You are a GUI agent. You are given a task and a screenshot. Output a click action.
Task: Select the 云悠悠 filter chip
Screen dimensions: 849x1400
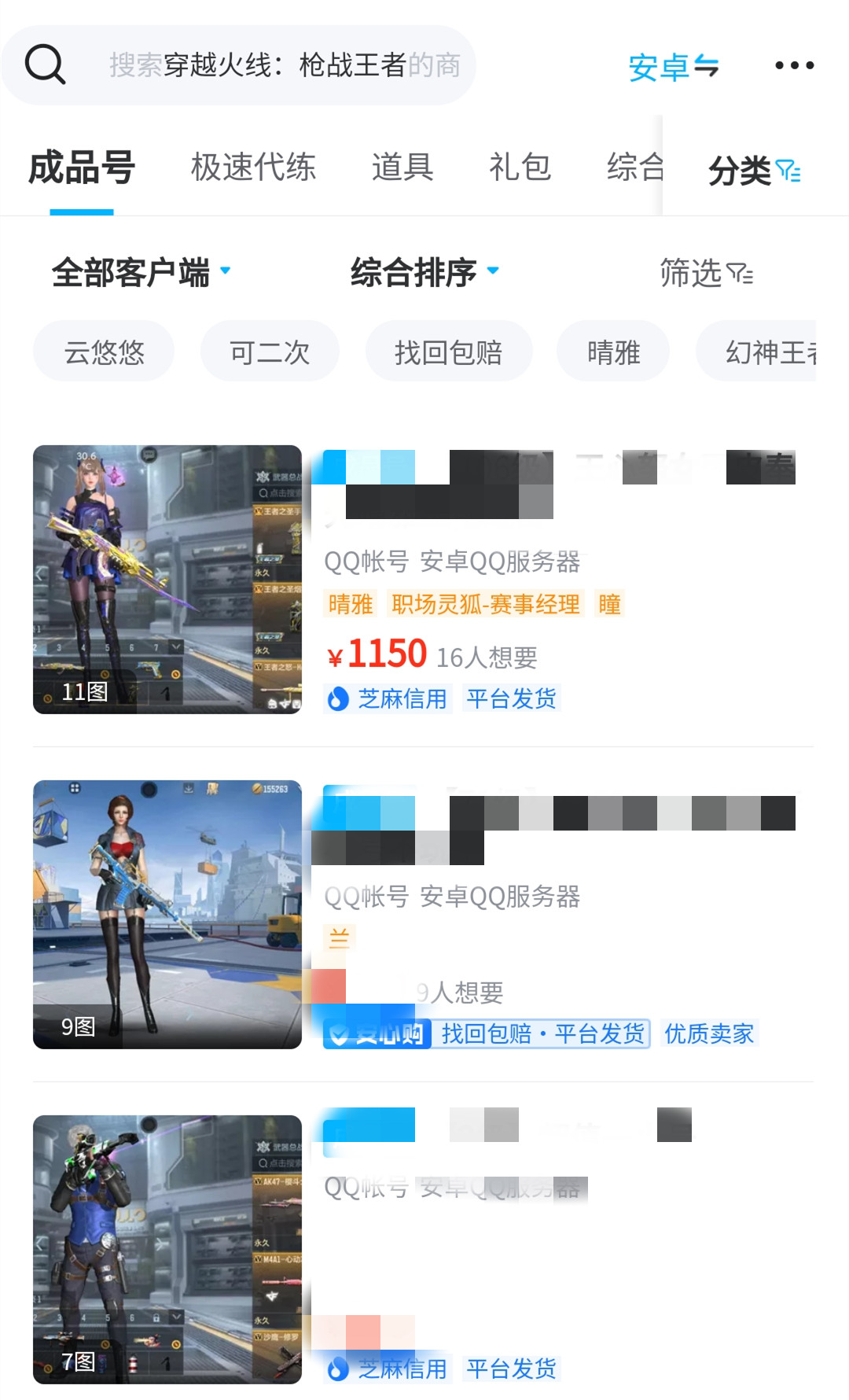click(104, 352)
